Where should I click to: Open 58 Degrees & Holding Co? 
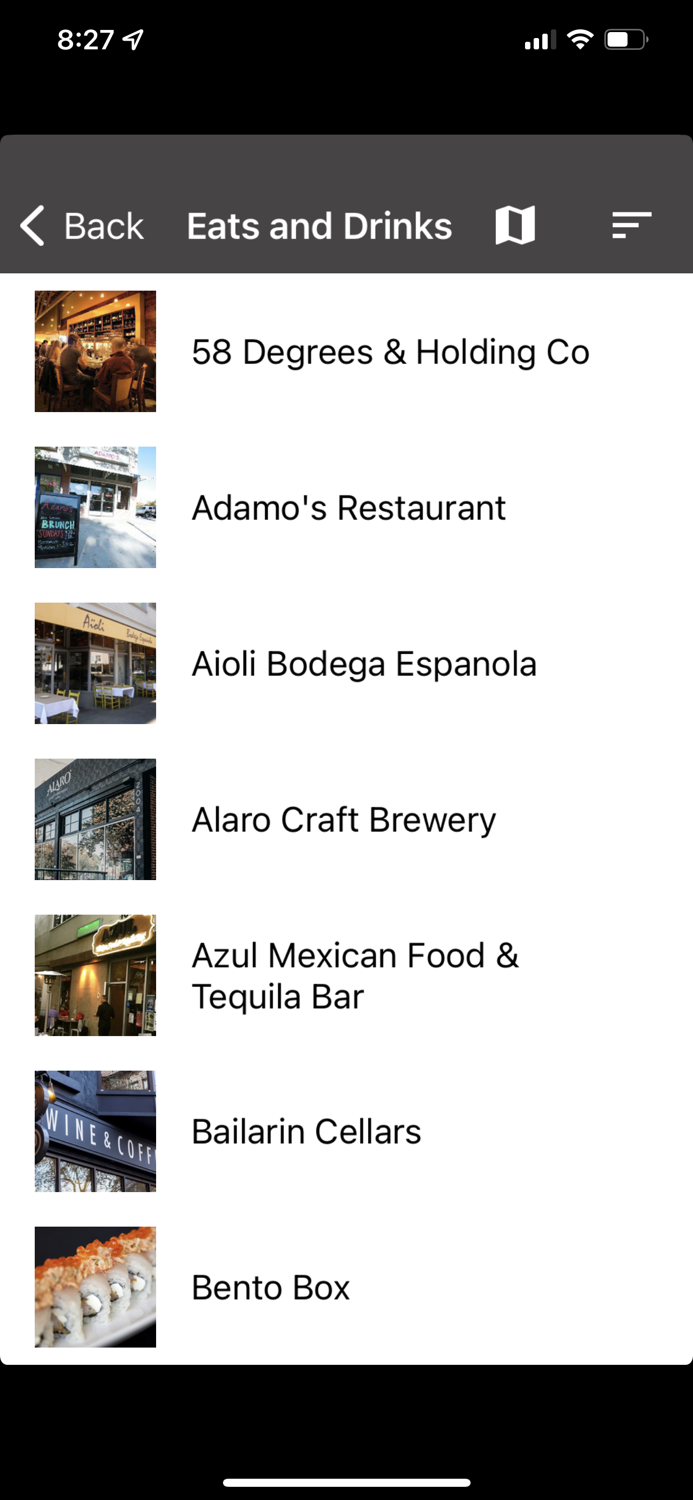390,352
